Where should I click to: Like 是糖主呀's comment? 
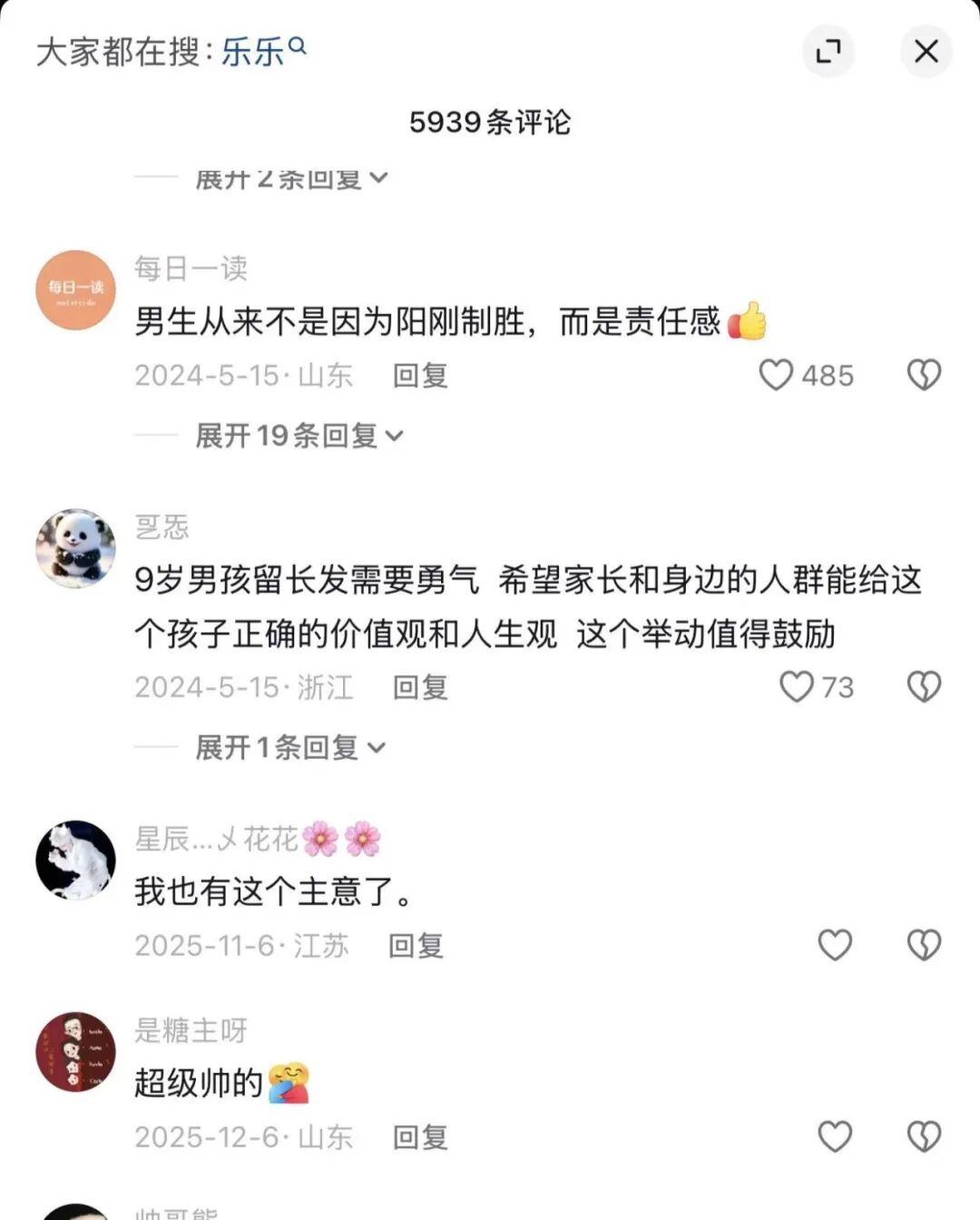click(835, 1136)
